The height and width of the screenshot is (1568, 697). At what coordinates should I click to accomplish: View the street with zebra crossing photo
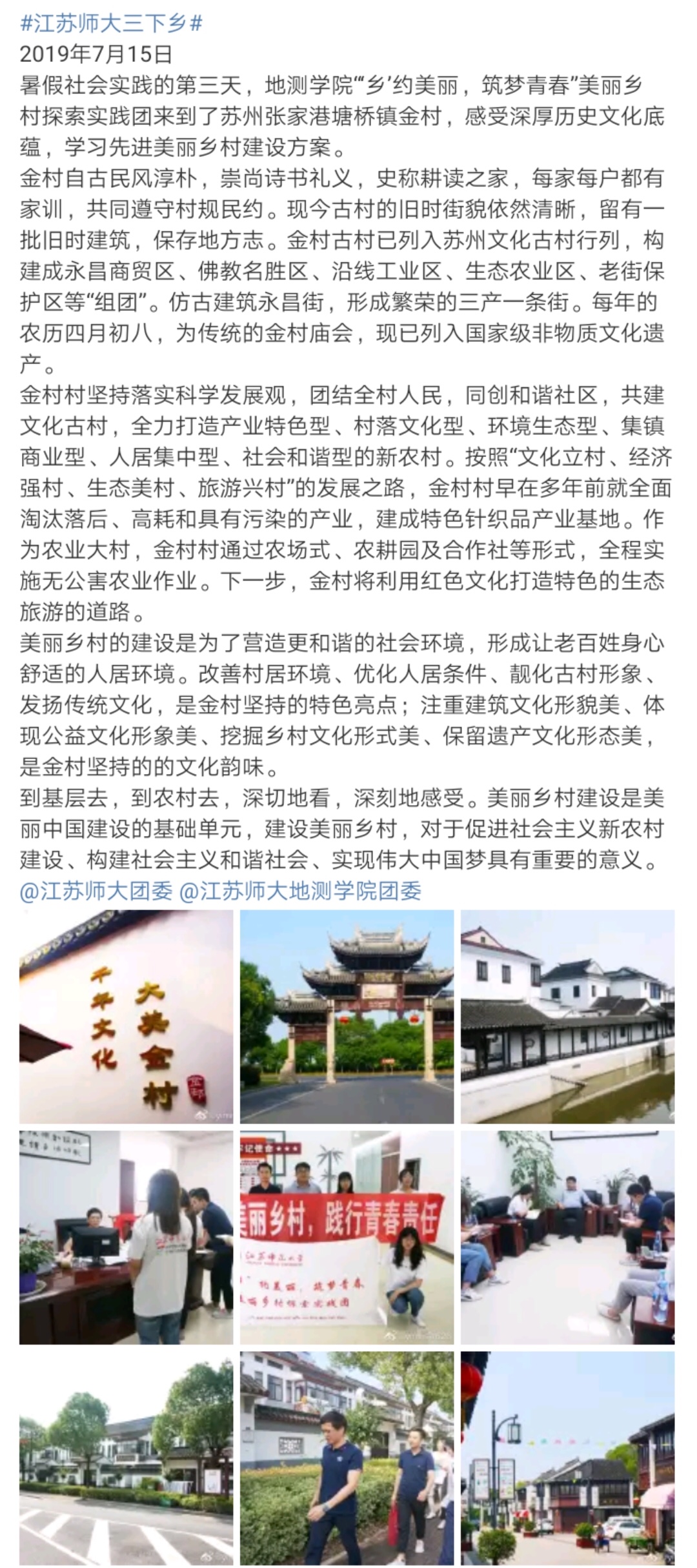pyautogui.click(x=126, y=1458)
